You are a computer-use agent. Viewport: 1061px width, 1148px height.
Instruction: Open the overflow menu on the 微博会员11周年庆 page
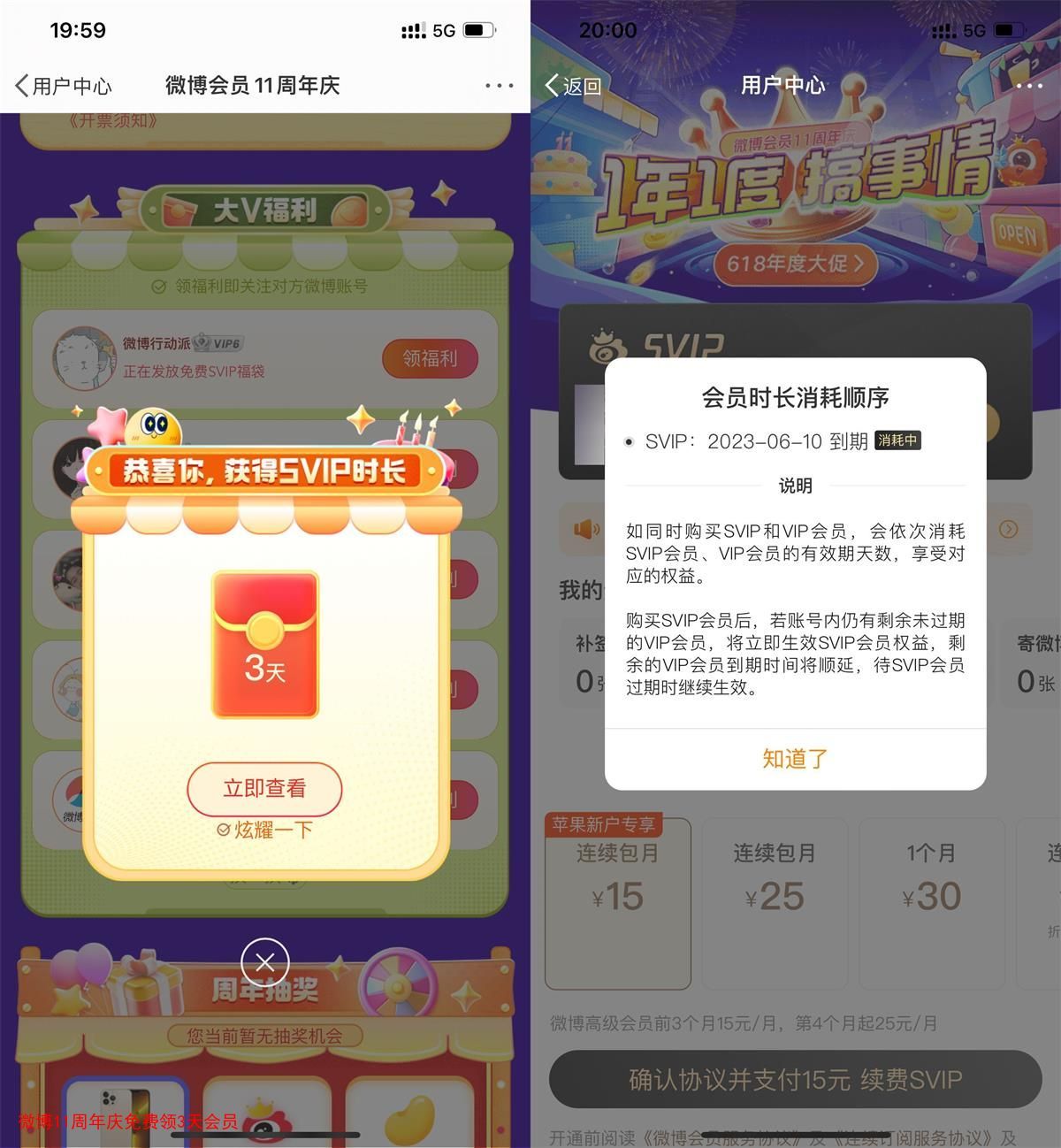tap(499, 86)
